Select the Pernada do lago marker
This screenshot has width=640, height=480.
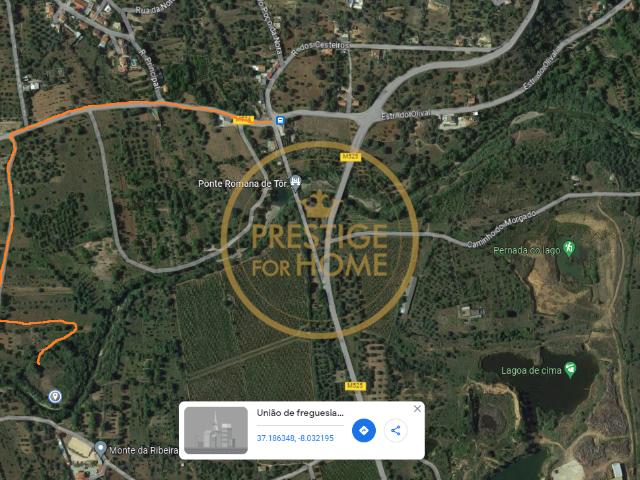click(x=569, y=247)
